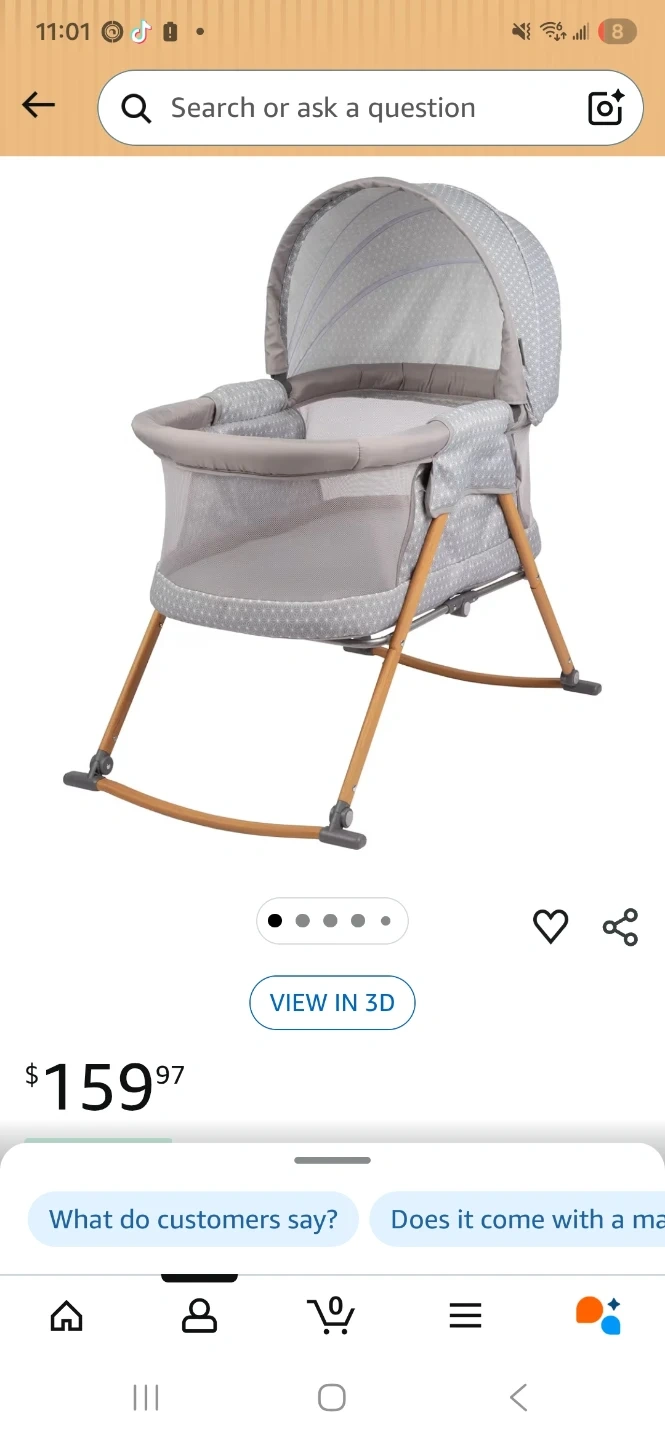Tap the system recent apps button
Screen dimensions: 665x1440
tap(146, 1398)
